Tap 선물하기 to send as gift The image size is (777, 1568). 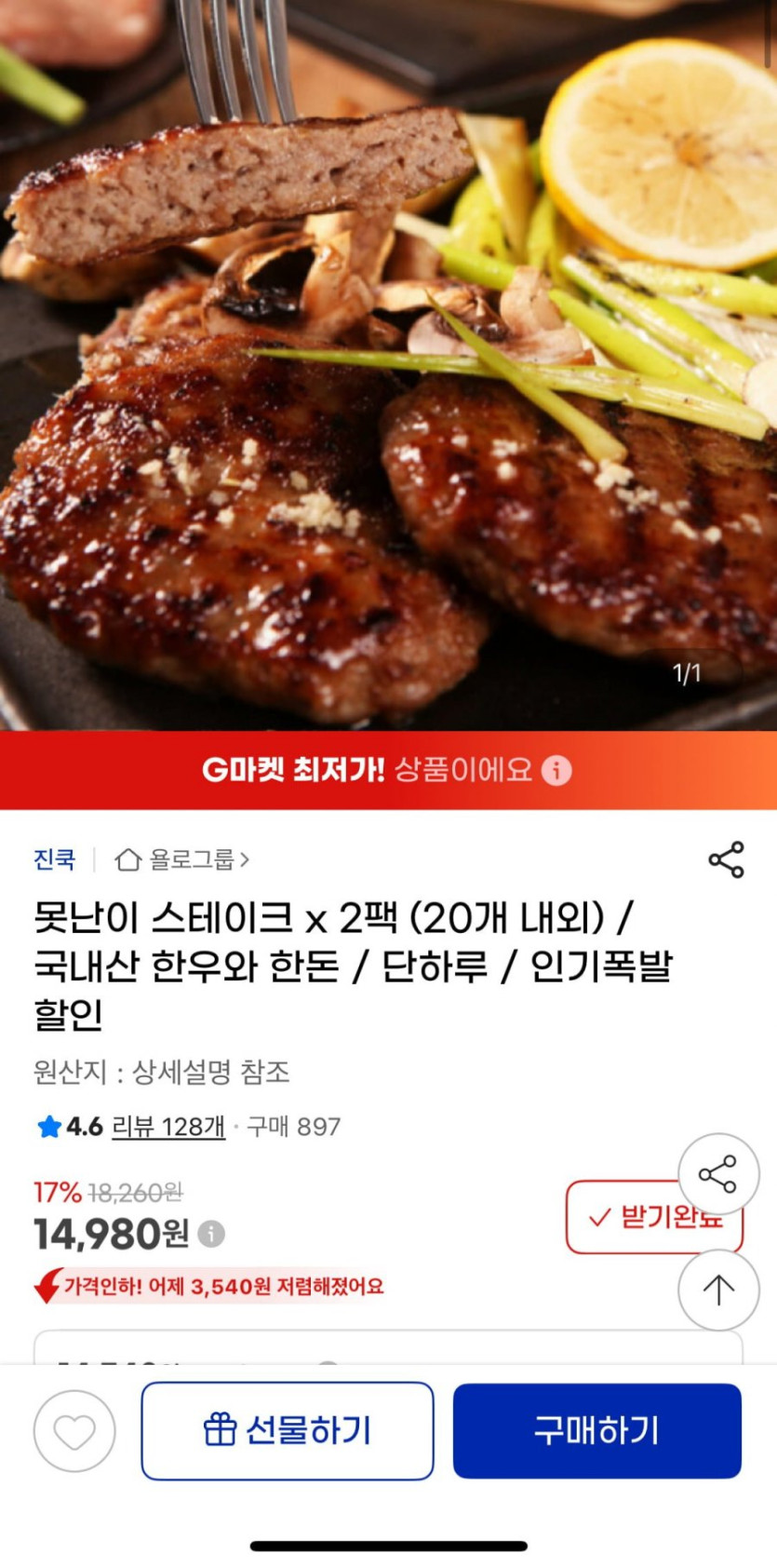288,1431
